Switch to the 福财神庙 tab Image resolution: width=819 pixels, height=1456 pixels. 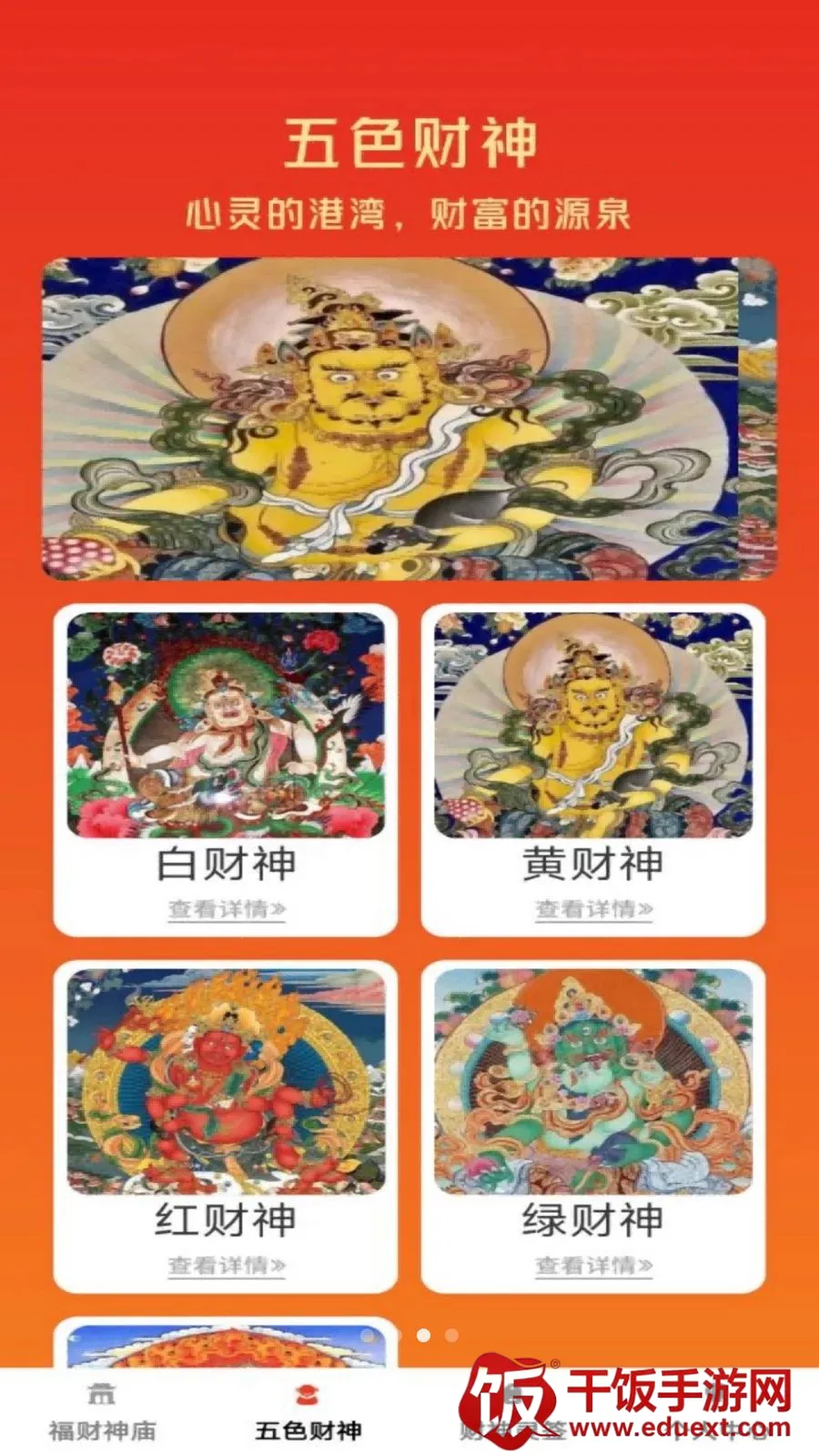(102, 1413)
